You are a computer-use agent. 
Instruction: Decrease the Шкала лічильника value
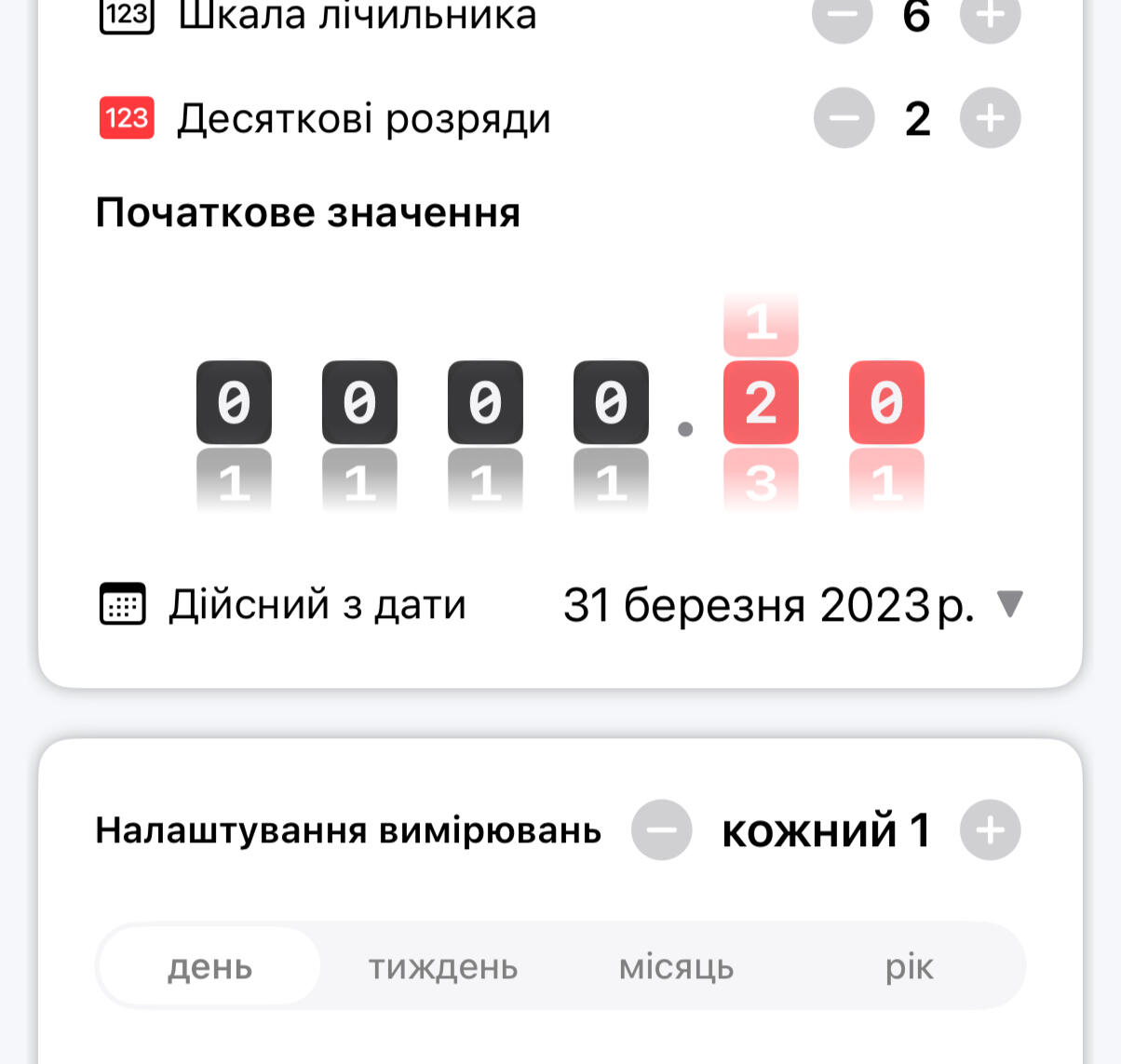[x=843, y=17]
